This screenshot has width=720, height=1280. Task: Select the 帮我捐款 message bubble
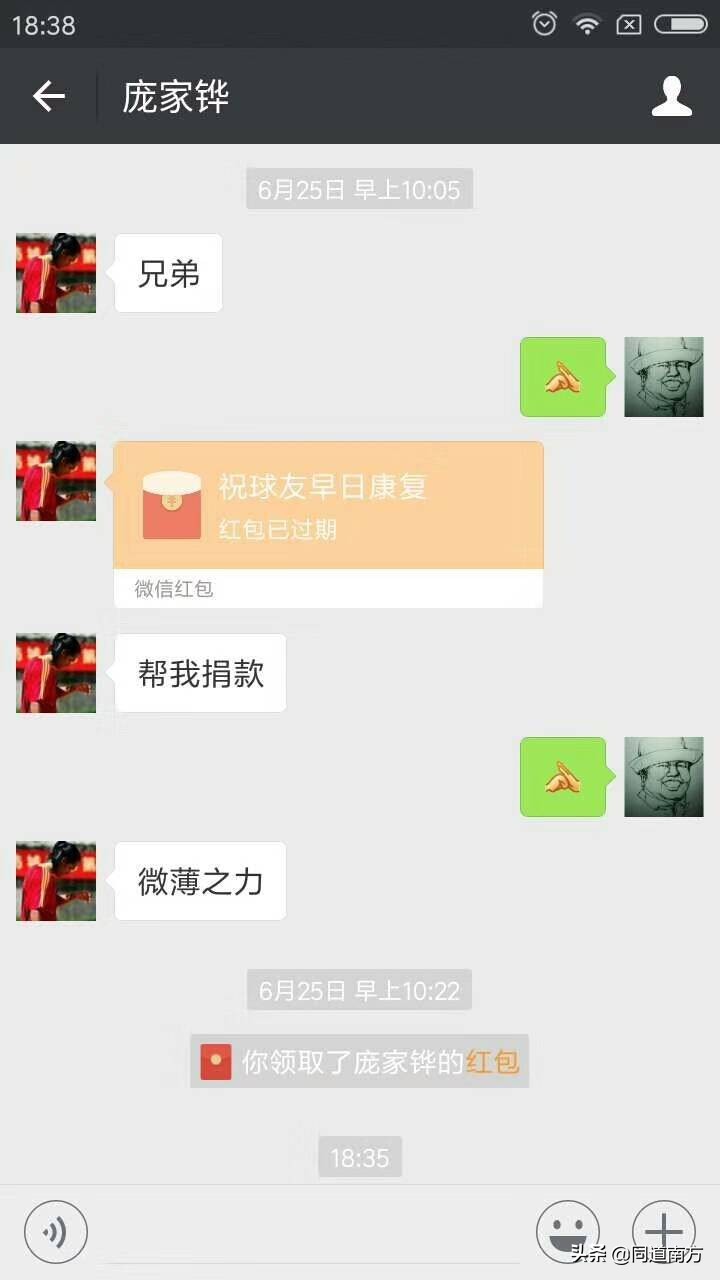(200, 673)
